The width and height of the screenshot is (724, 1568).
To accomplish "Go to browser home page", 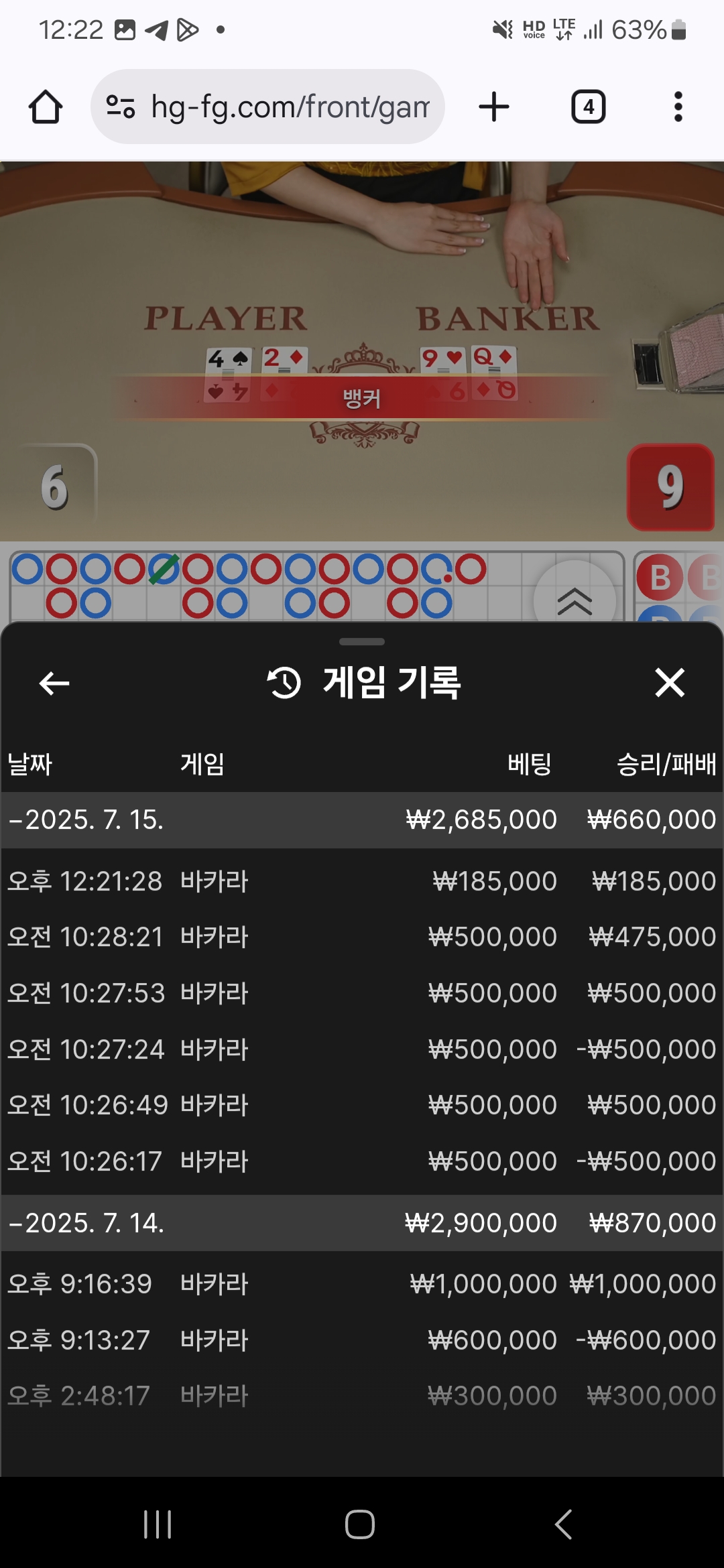I will point(46,107).
